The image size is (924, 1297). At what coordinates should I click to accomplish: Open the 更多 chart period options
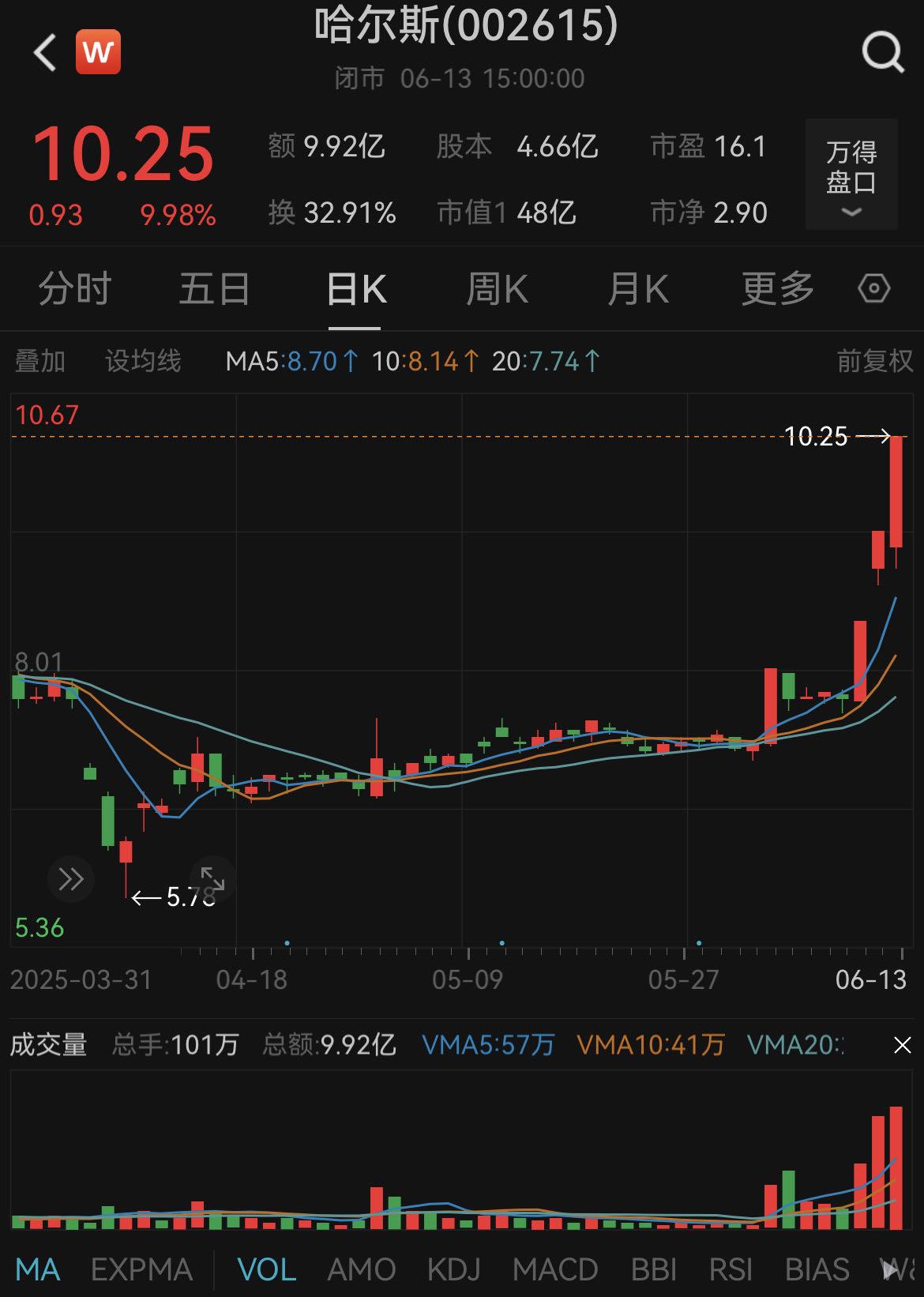tap(777, 289)
